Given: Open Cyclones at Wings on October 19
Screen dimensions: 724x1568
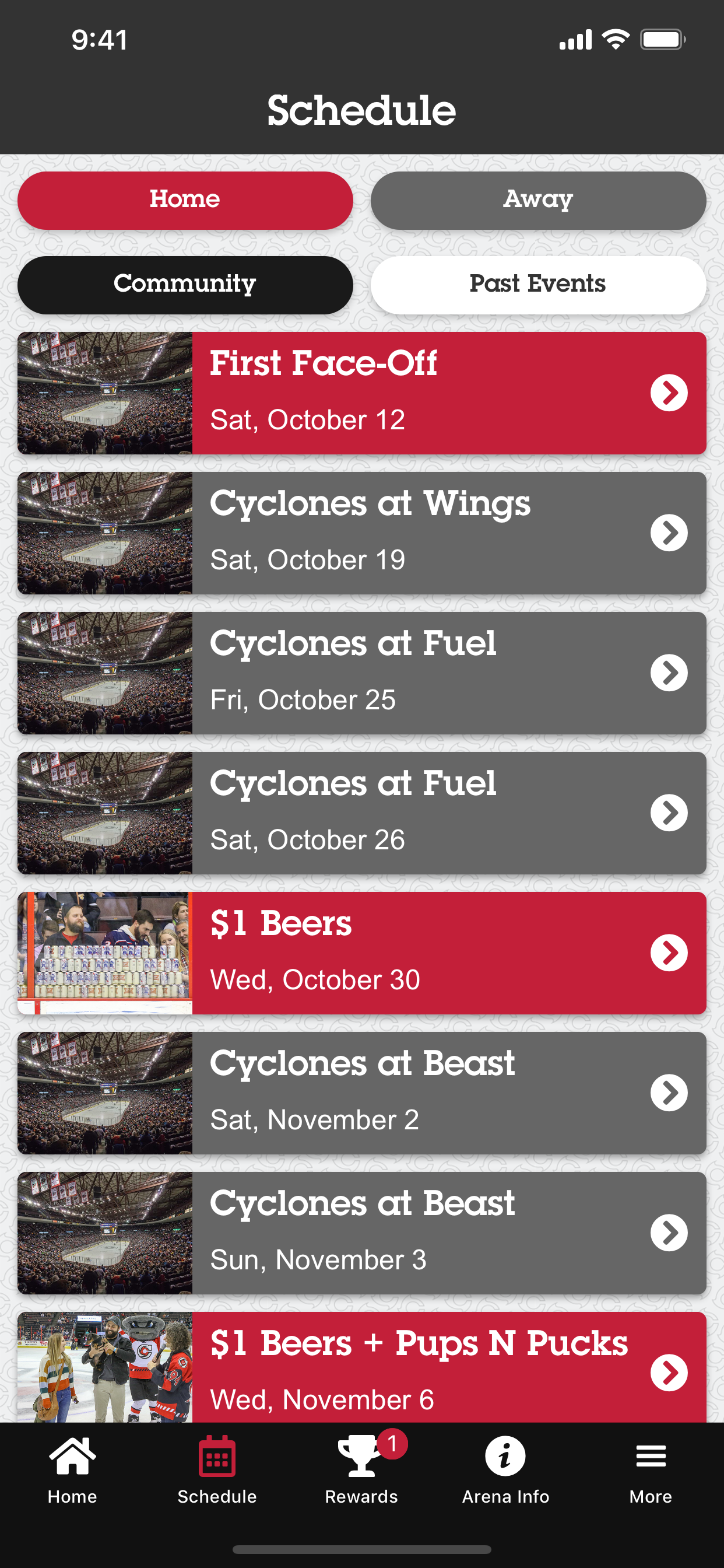Looking at the screenshot, I should 362,533.
